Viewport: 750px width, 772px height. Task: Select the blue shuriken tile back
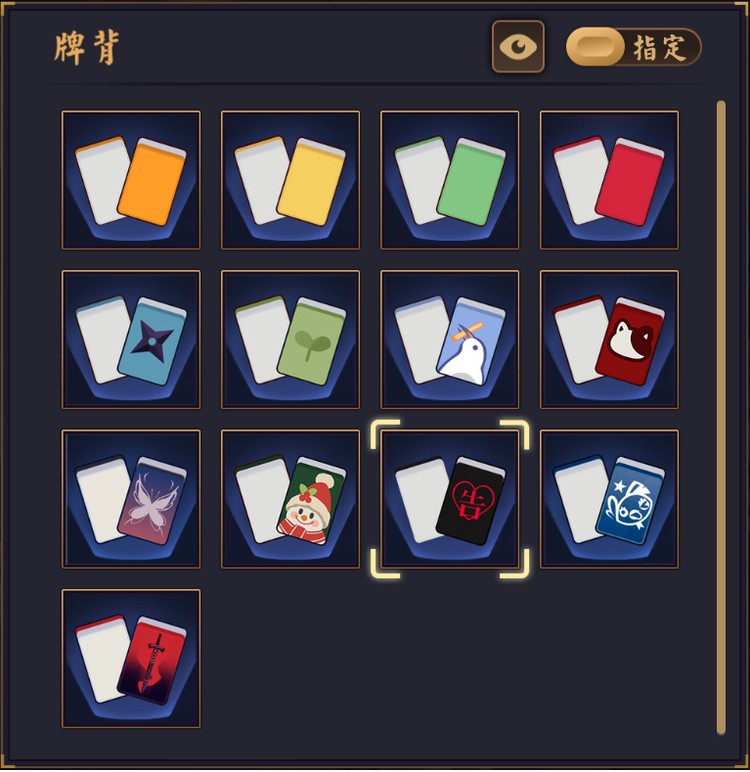pyautogui.click(x=131, y=340)
